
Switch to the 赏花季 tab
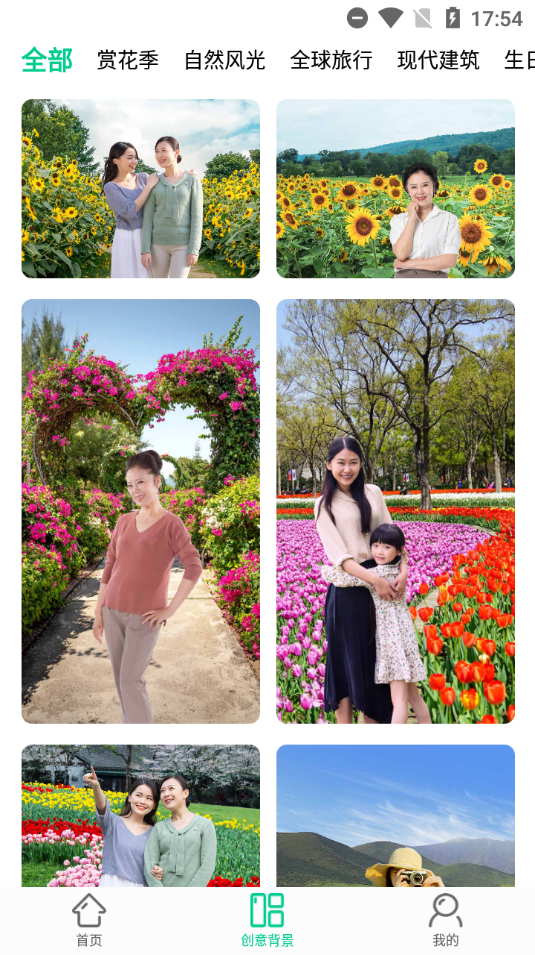128,60
